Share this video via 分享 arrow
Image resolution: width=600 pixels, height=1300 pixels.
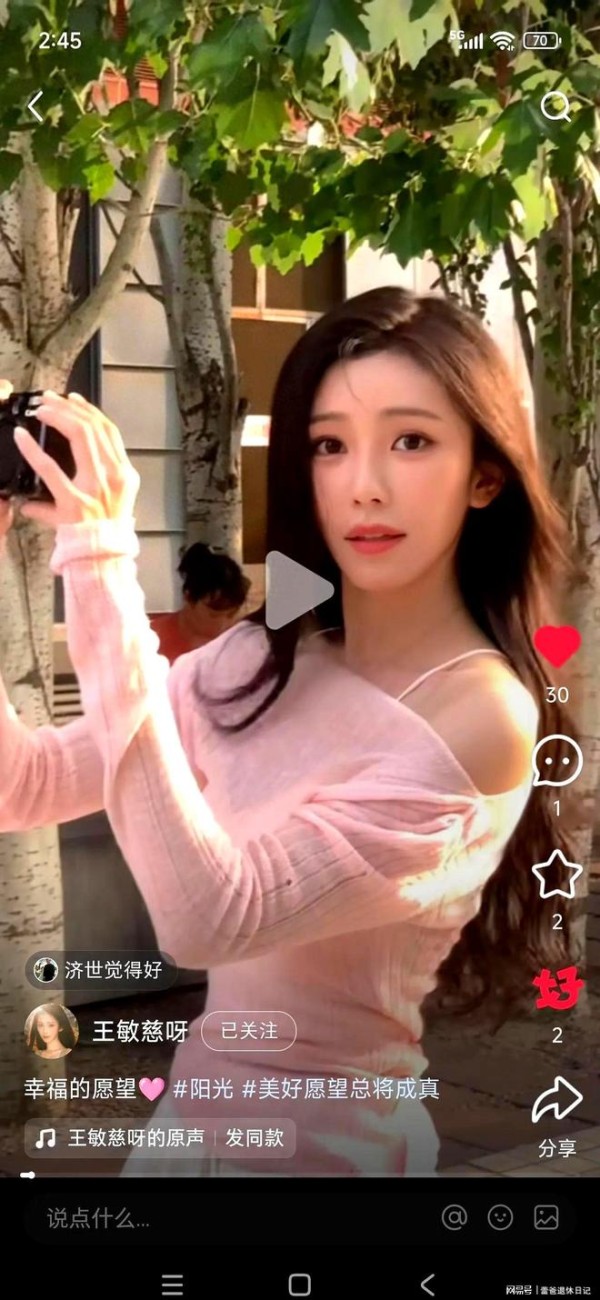(557, 1100)
